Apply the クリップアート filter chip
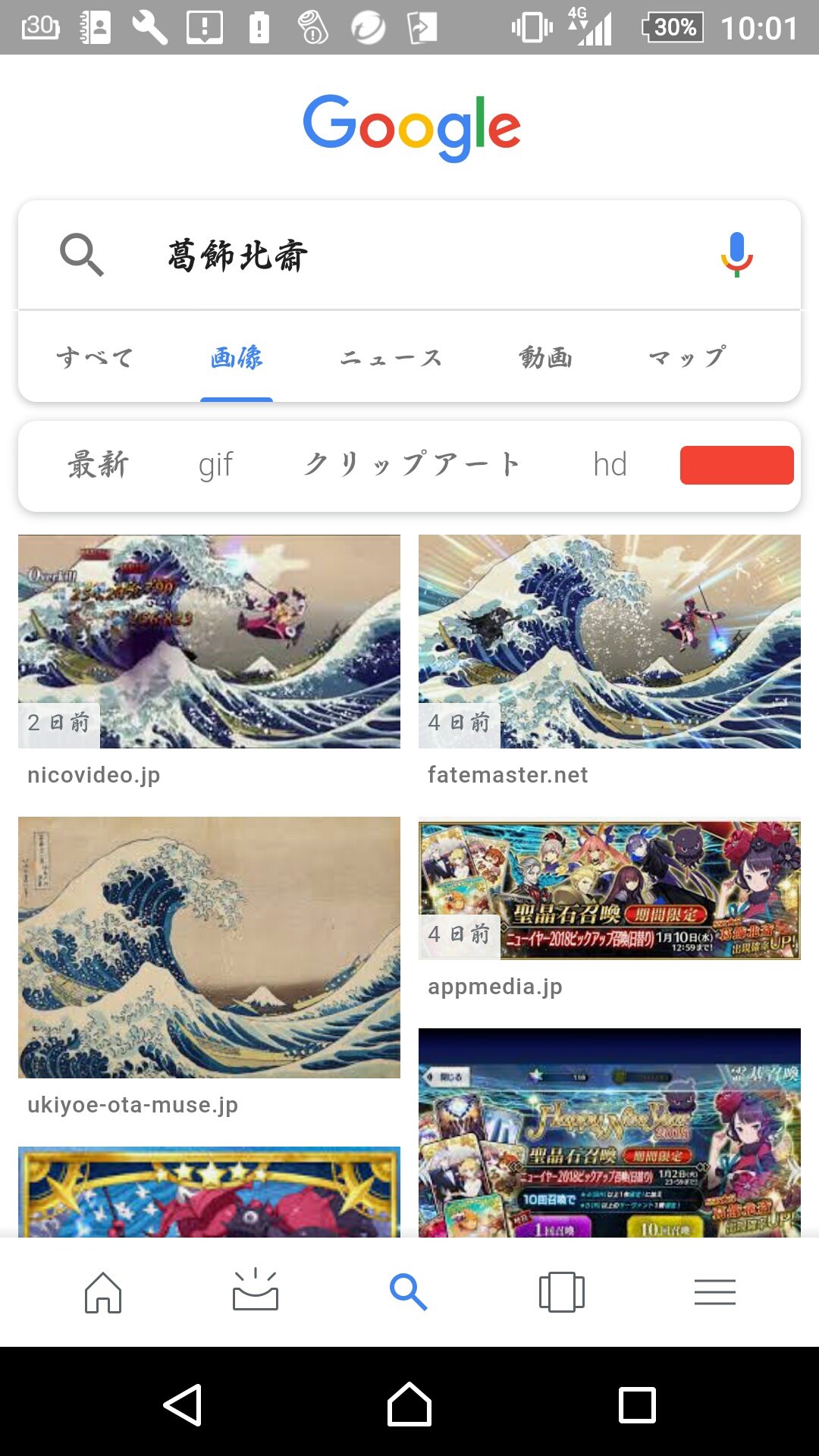819x1456 pixels. click(412, 465)
